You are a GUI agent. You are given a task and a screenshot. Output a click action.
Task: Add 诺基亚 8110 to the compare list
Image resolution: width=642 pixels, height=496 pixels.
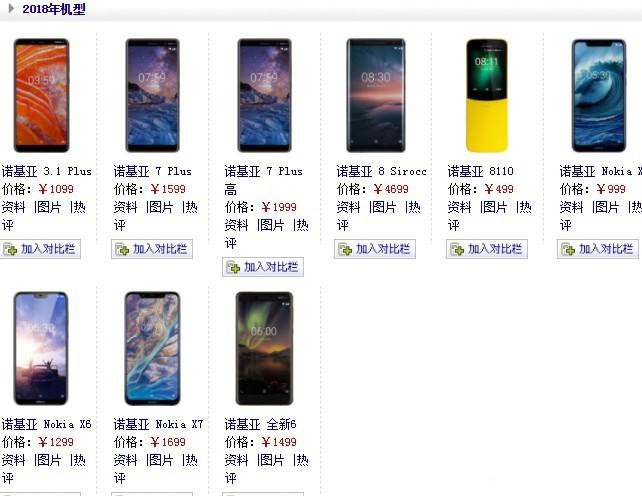click(x=486, y=249)
